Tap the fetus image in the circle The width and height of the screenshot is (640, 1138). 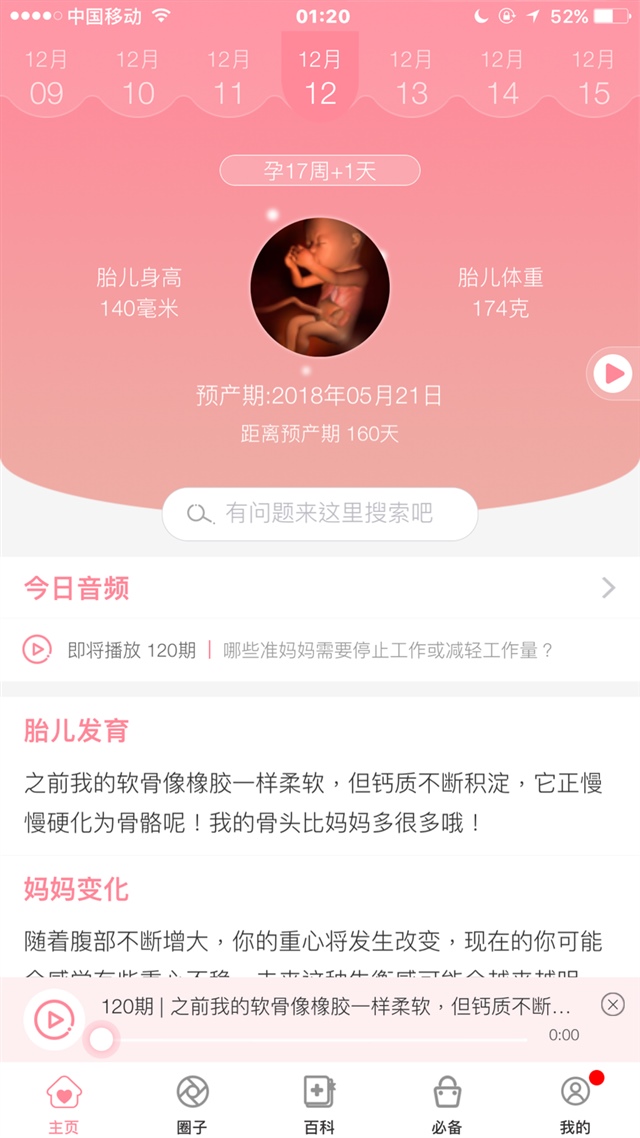tap(320, 288)
